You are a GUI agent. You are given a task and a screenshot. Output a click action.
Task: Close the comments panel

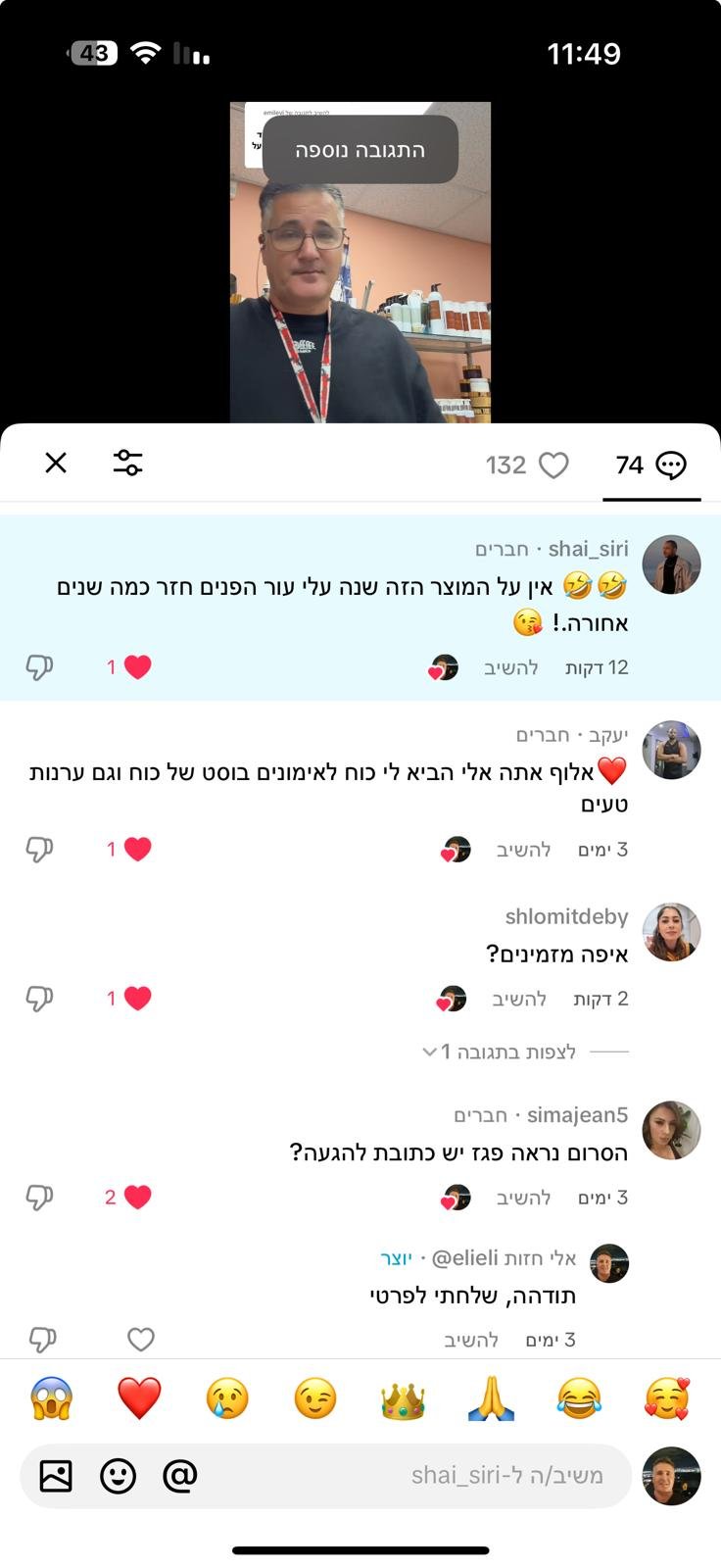click(56, 463)
